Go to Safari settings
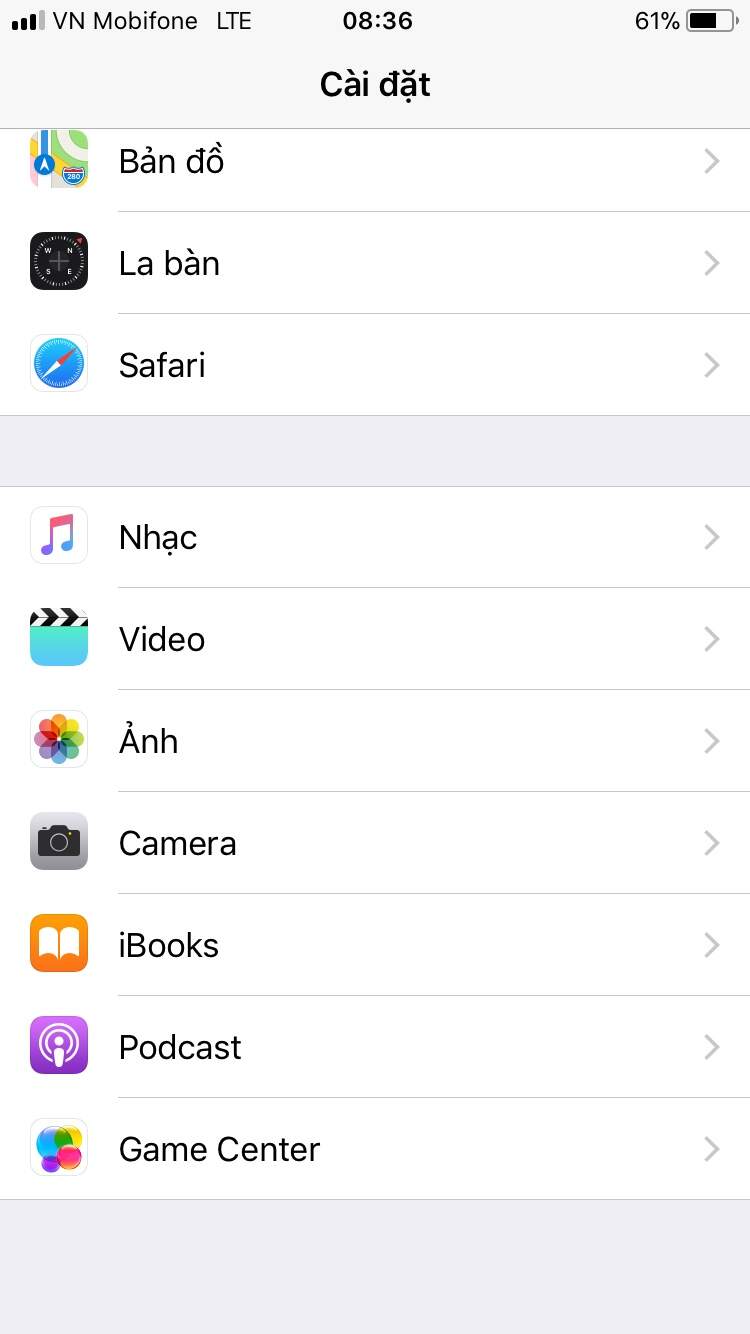This screenshot has width=750, height=1334. pyautogui.click(x=375, y=365)
